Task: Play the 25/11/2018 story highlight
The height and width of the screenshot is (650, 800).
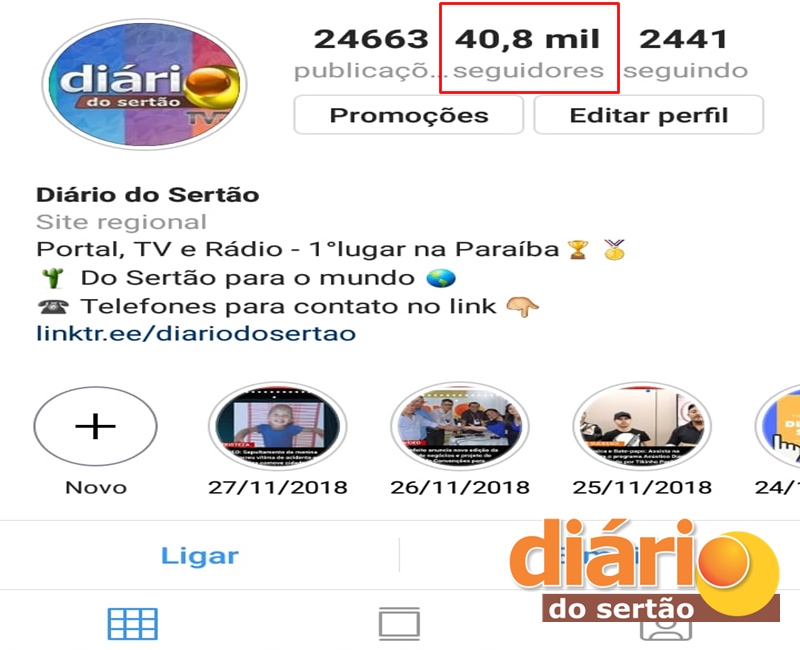Action: (x=641, y=427)
